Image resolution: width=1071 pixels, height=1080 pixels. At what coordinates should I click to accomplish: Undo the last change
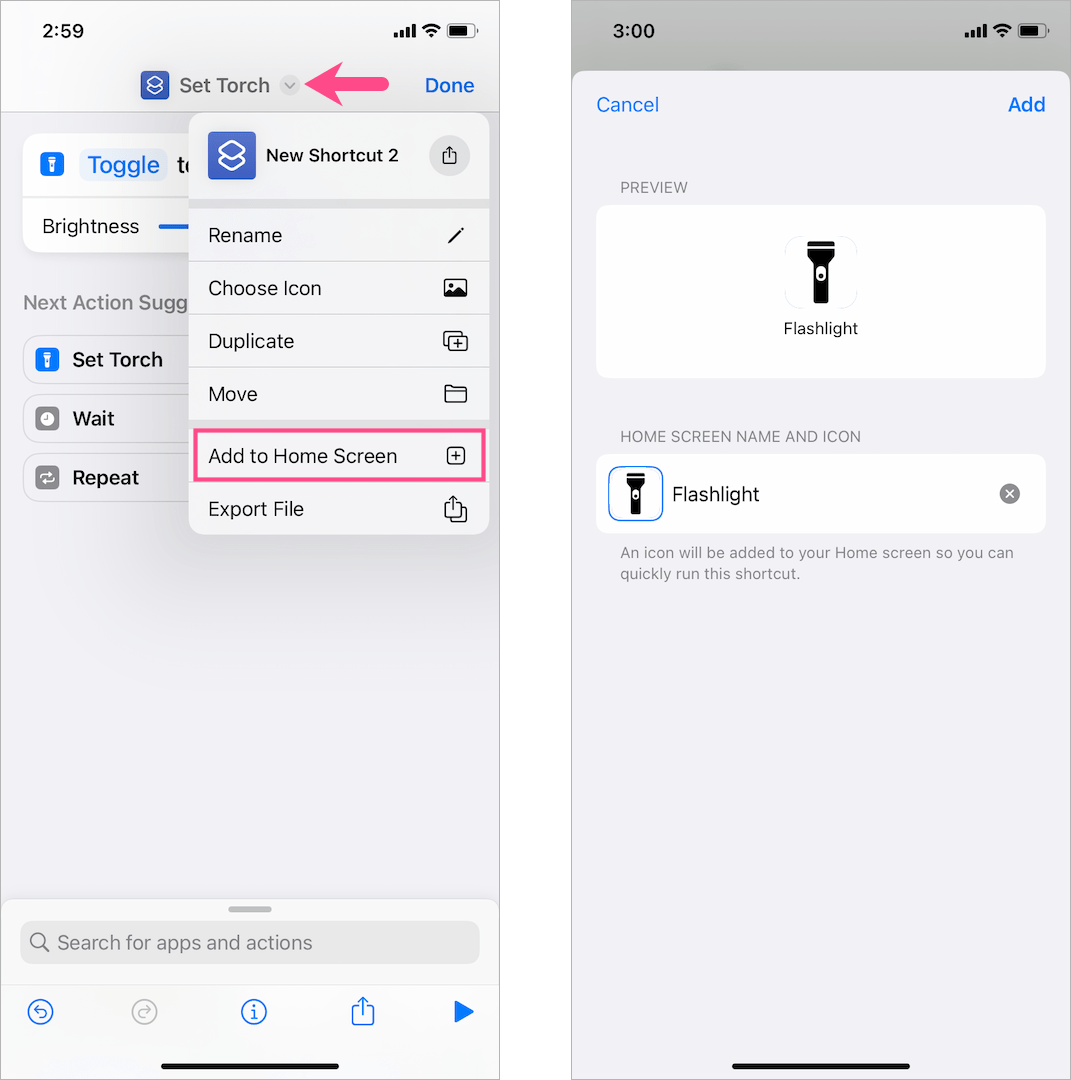pyautogui.click(x=40, y=1013)
